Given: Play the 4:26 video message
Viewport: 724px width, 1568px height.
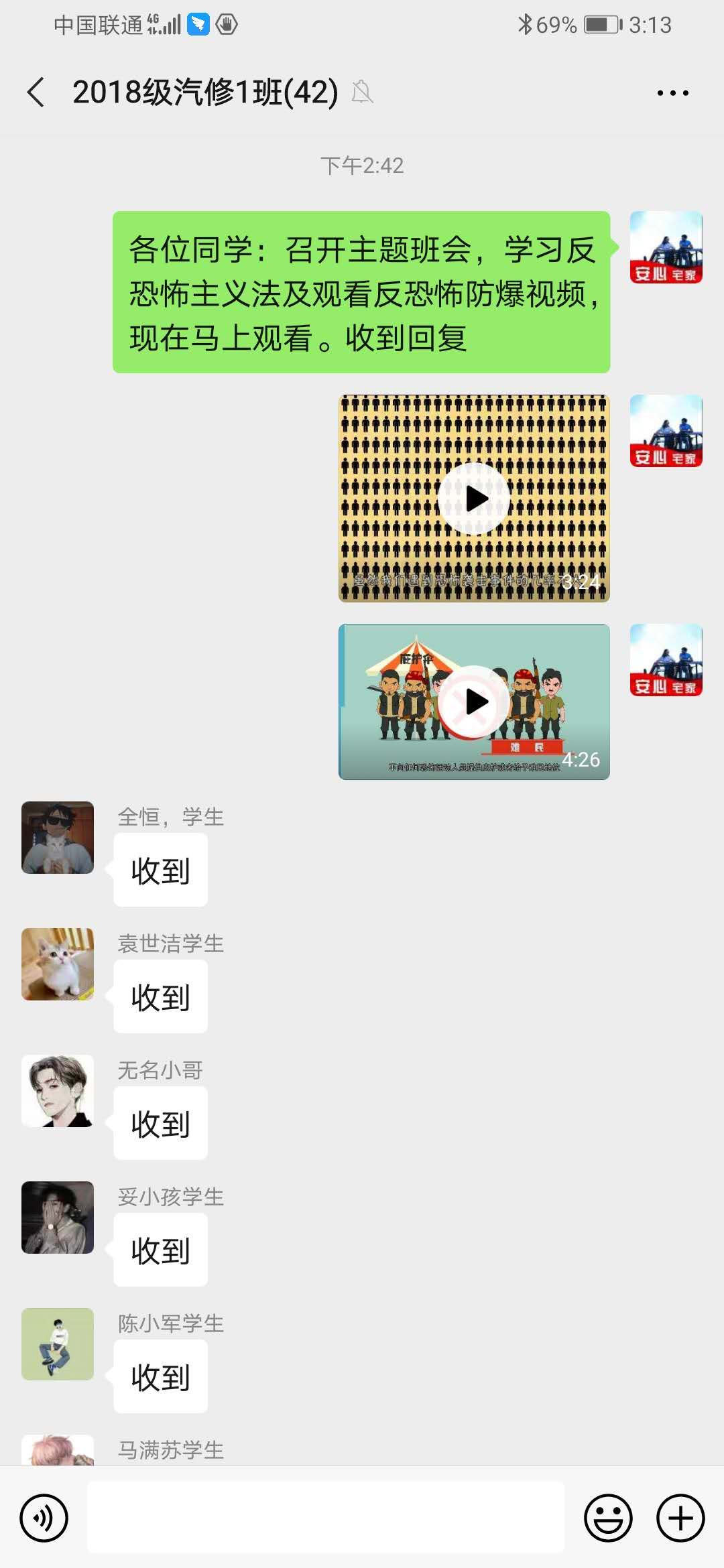Looking at the screenshot, I should [474, 702].
